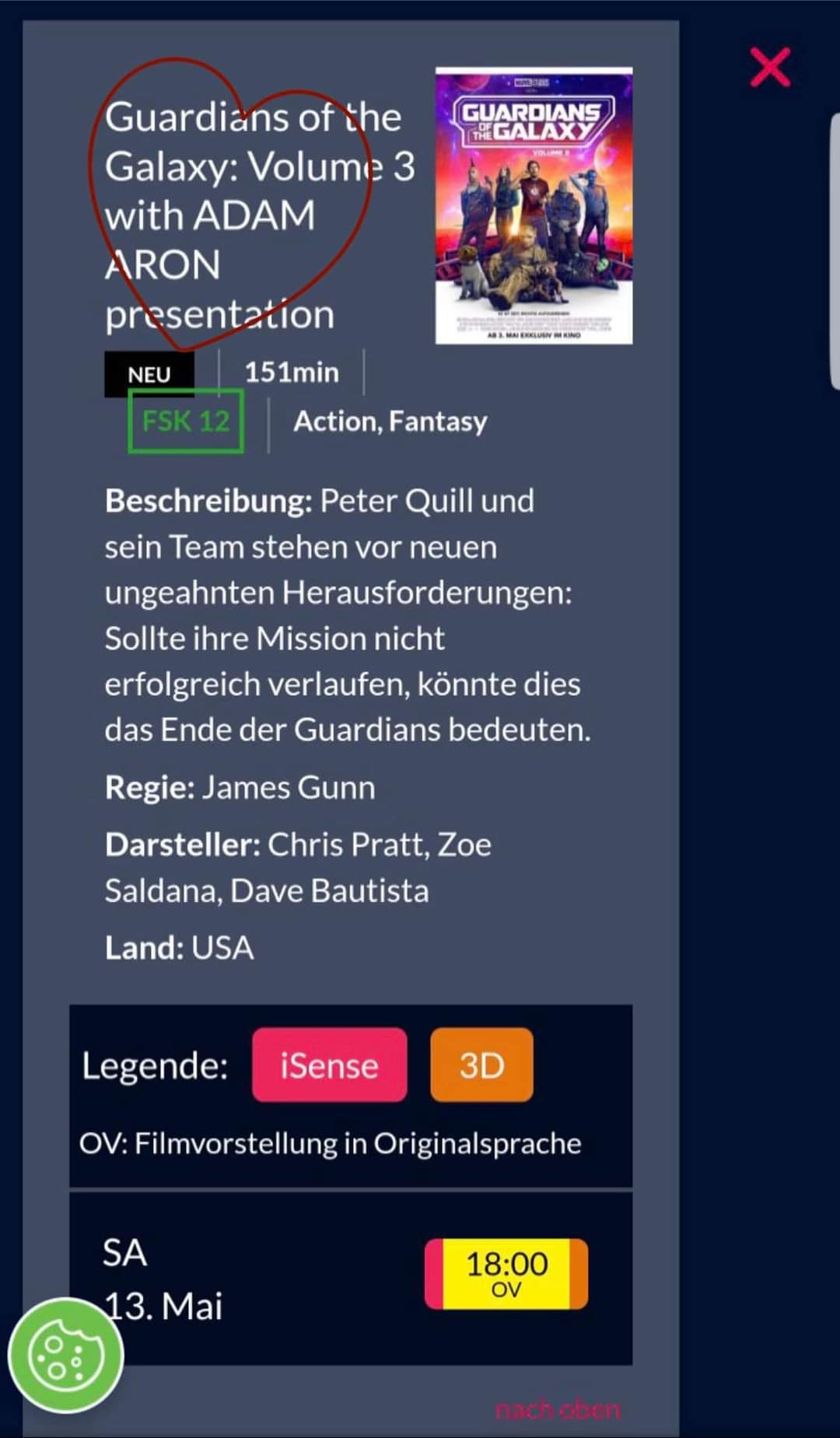Close the movie details overlay
The image size is (840, 1438).
point(770,67)
